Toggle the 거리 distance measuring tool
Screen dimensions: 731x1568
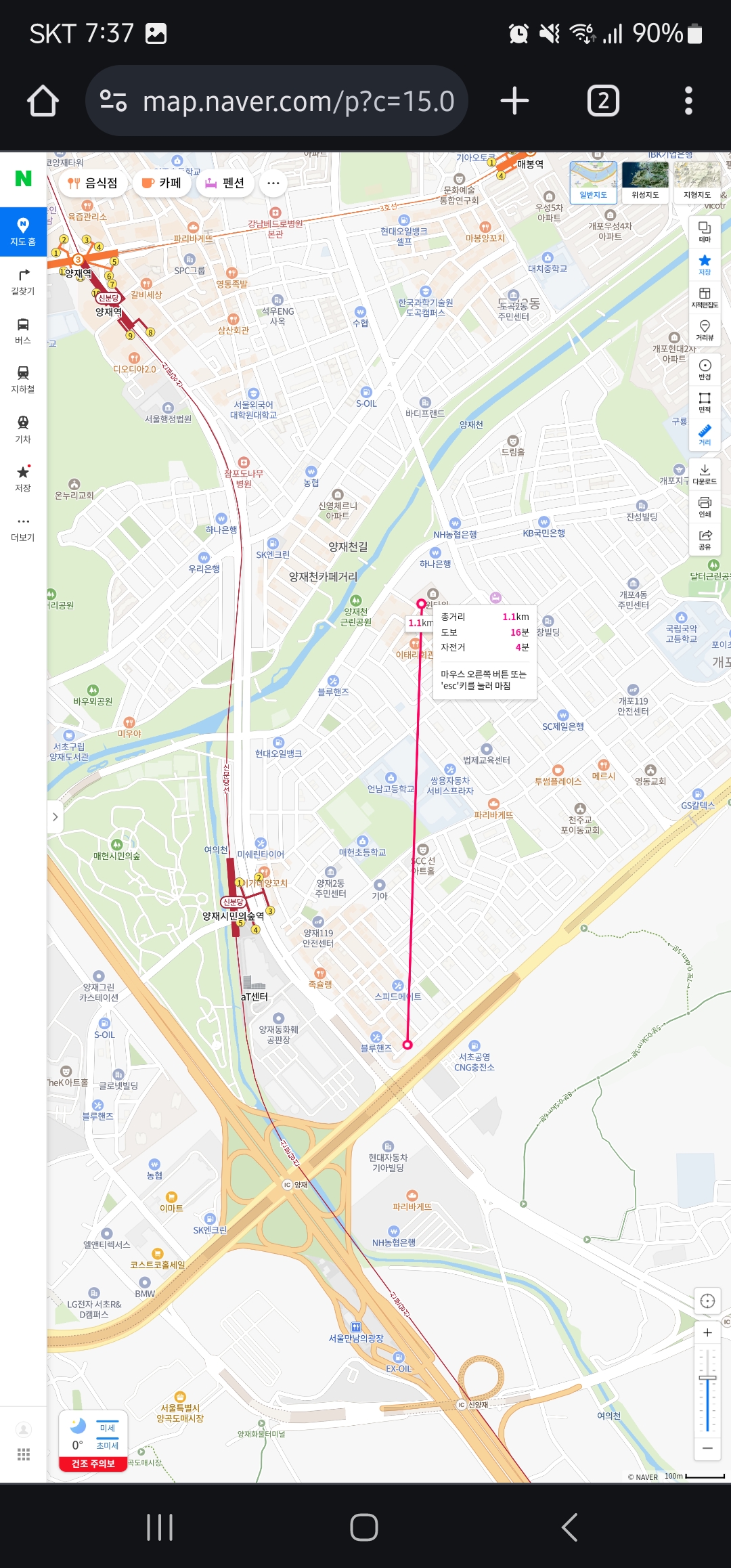click(705, 434)
